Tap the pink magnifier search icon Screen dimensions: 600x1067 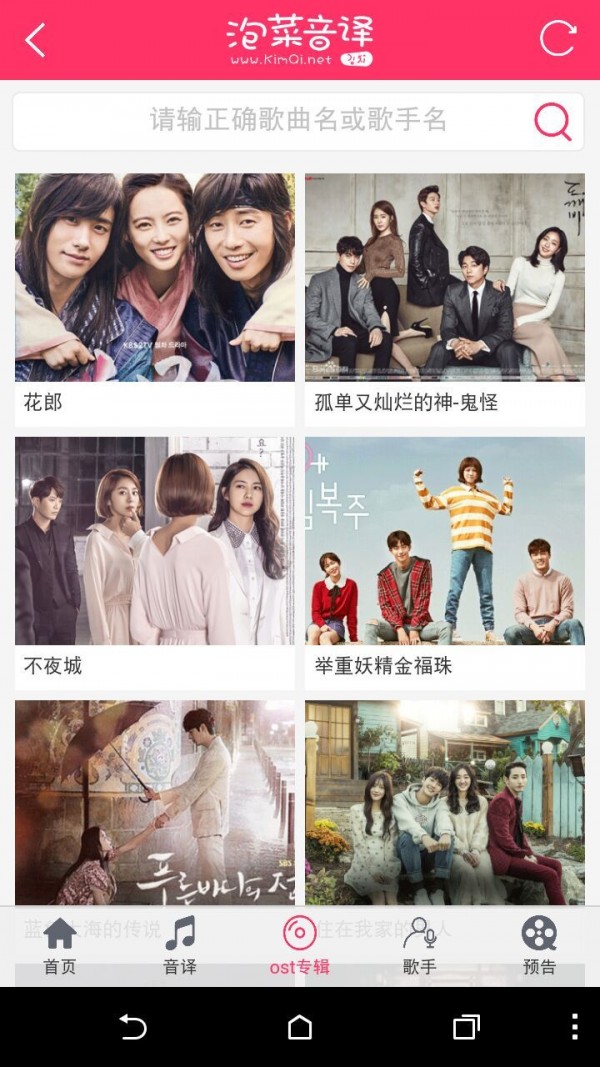tap(552, 121)
